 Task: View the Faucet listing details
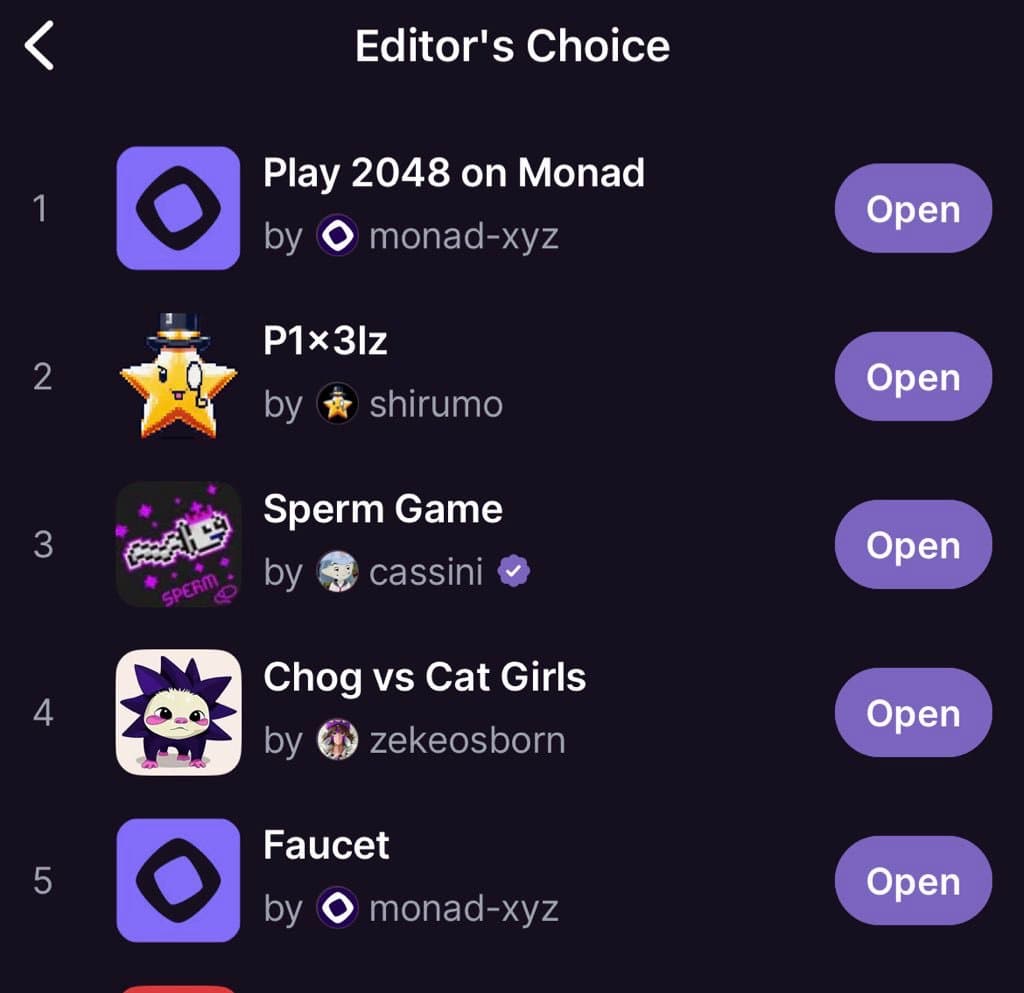pos(326,846)
